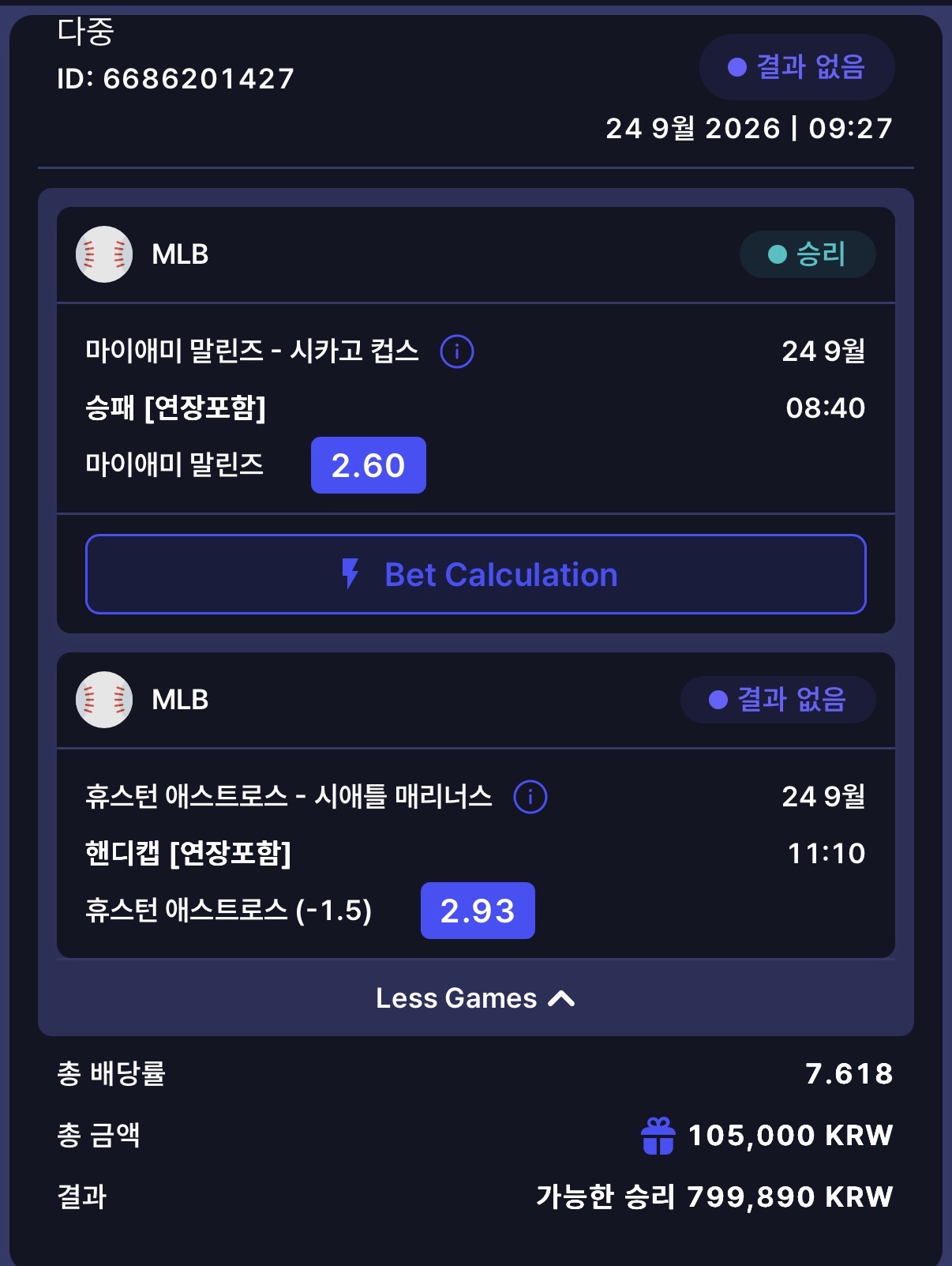Open Bet Calculation for the Marlins game
Image resolution: width=952 pixels, height=1266 pixels.
coord(475,574)
